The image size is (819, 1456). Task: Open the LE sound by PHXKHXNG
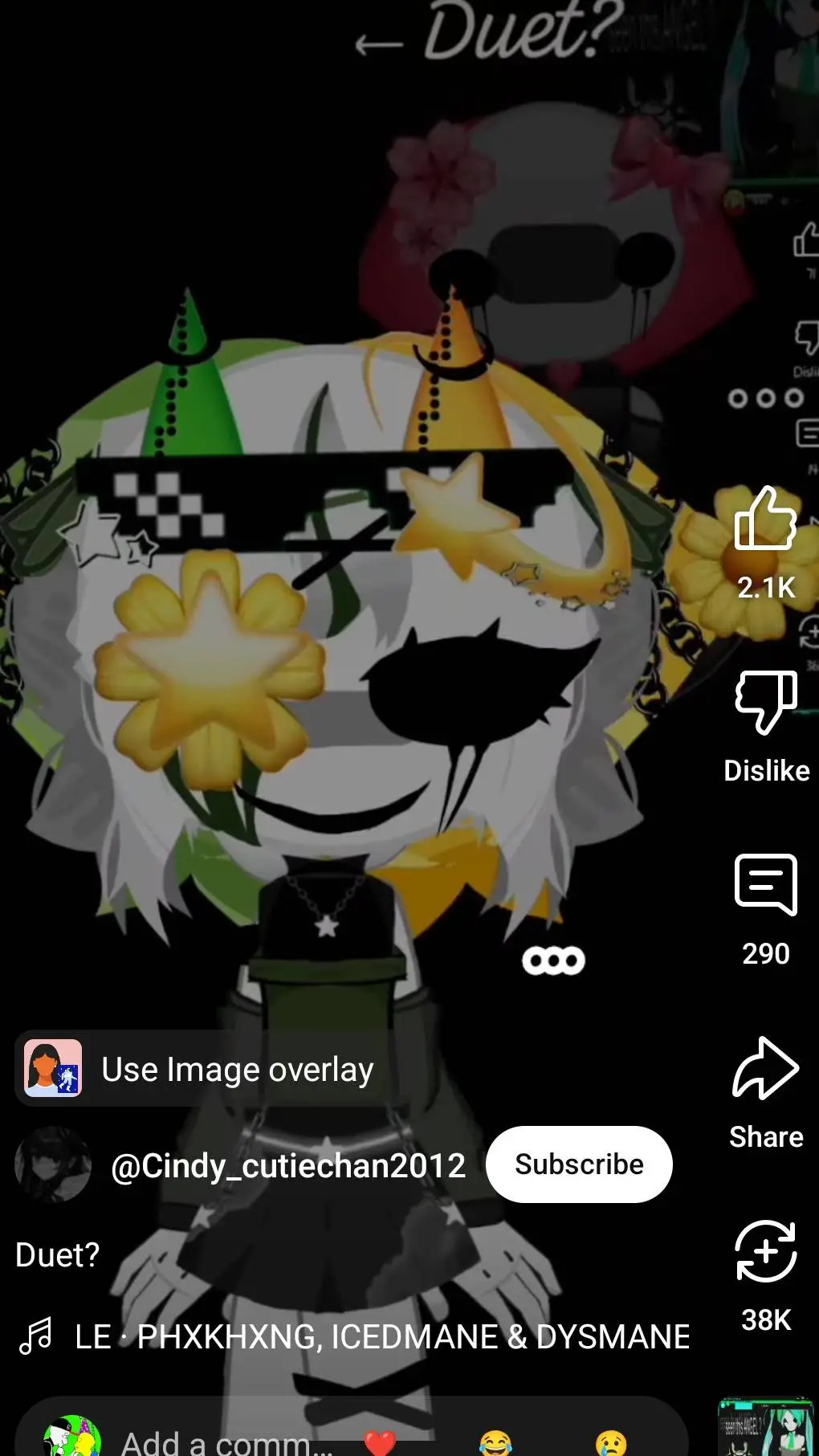pyautogui.click(x=382, y=1337)
